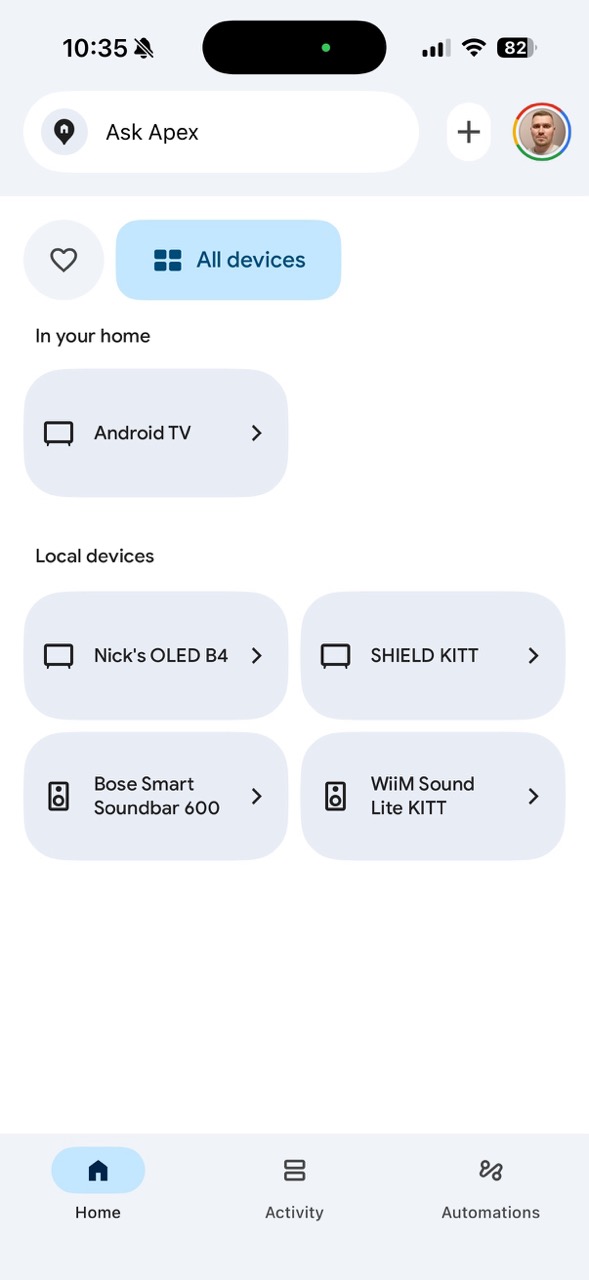Open the account profile picture
The image size is (589, 1280).
pyautogui.click(x=542, y=132)
